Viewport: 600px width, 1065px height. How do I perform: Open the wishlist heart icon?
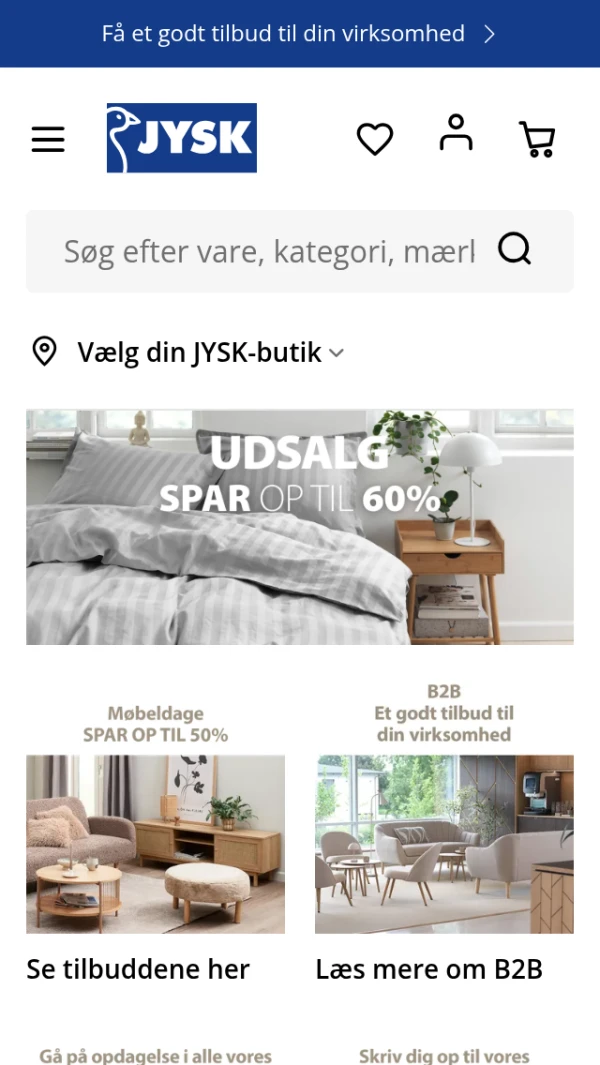[375, 139]
